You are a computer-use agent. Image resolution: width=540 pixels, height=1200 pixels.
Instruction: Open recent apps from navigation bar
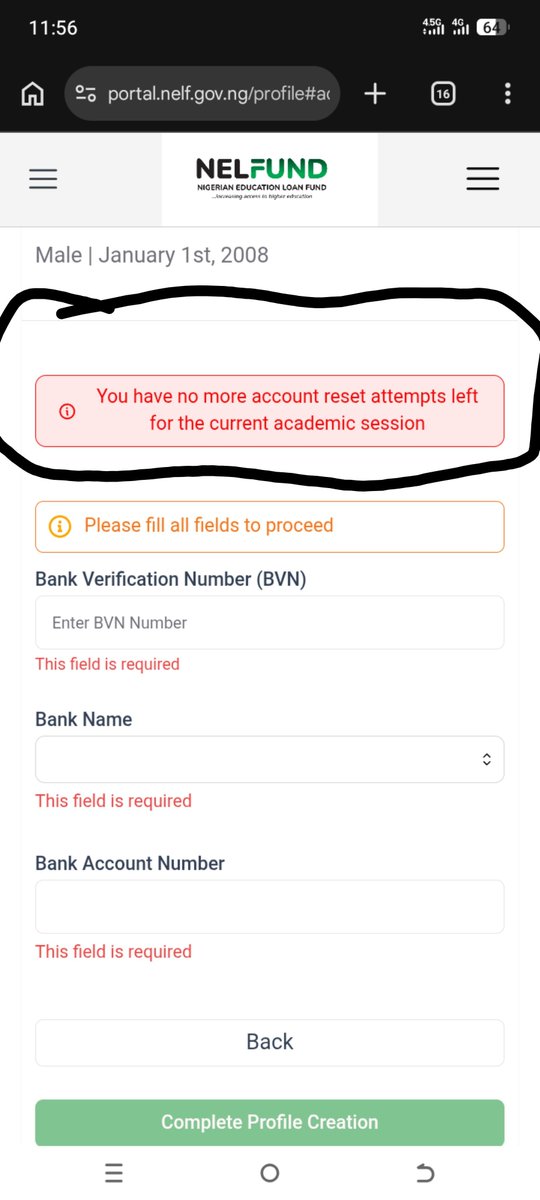(114, 1174)
